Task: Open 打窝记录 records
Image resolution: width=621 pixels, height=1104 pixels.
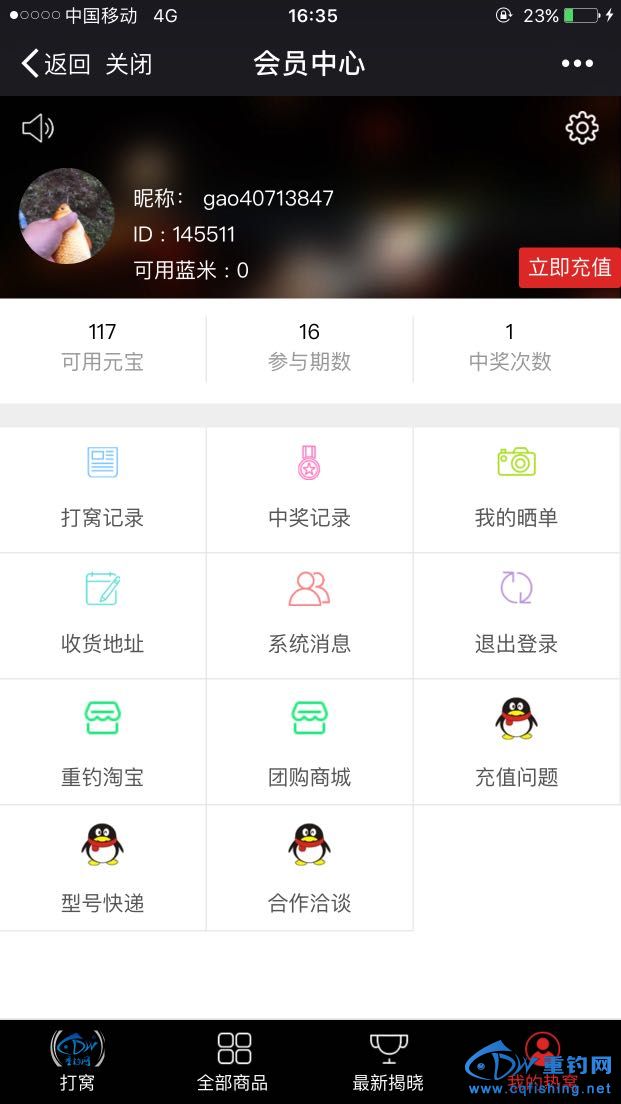Action: pyautogui.click(x=102, y=489)
